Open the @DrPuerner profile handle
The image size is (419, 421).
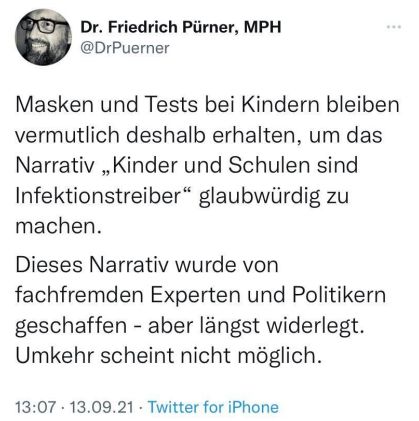click(x=125, y=48)
